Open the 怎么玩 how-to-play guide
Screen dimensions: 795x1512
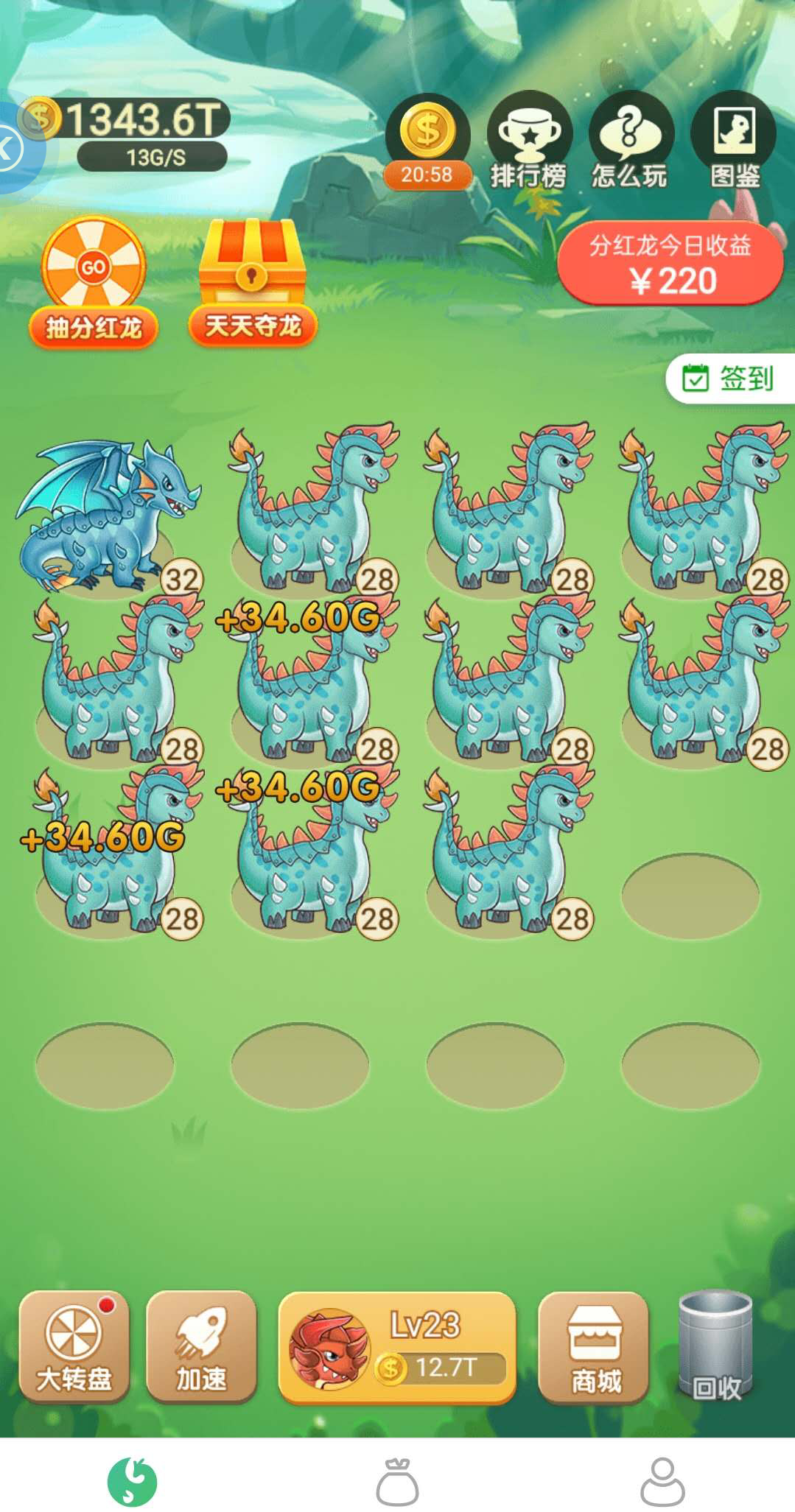[x=630, y=141]
